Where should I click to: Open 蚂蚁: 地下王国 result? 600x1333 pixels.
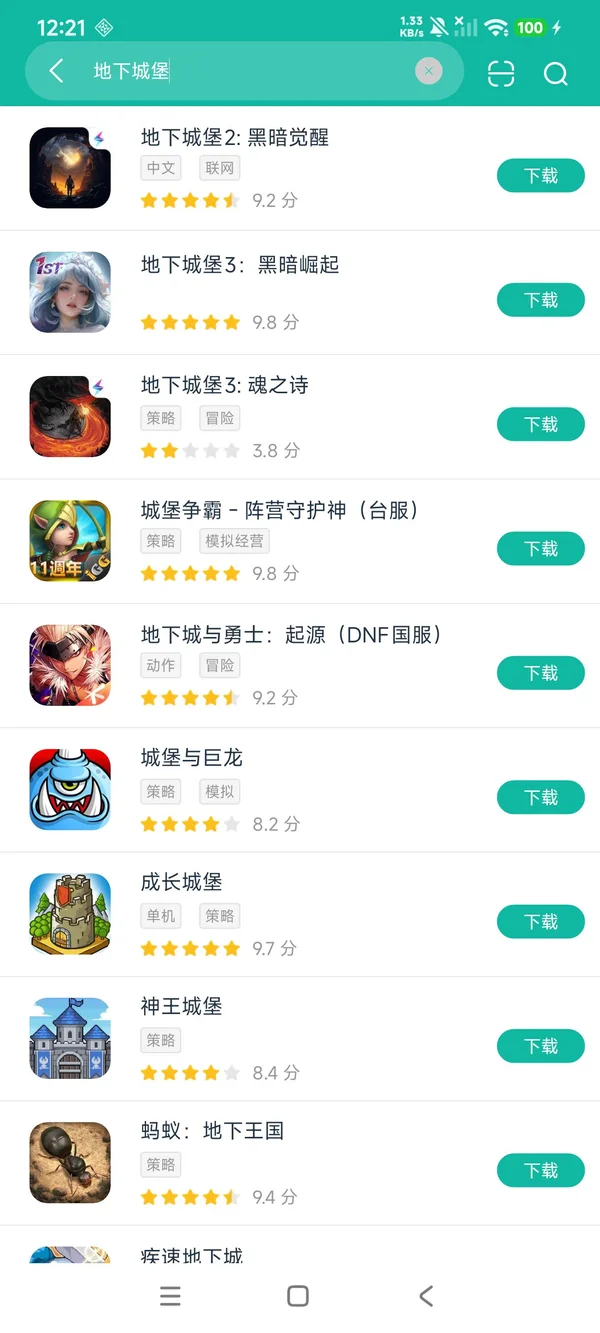(212, 1131)
